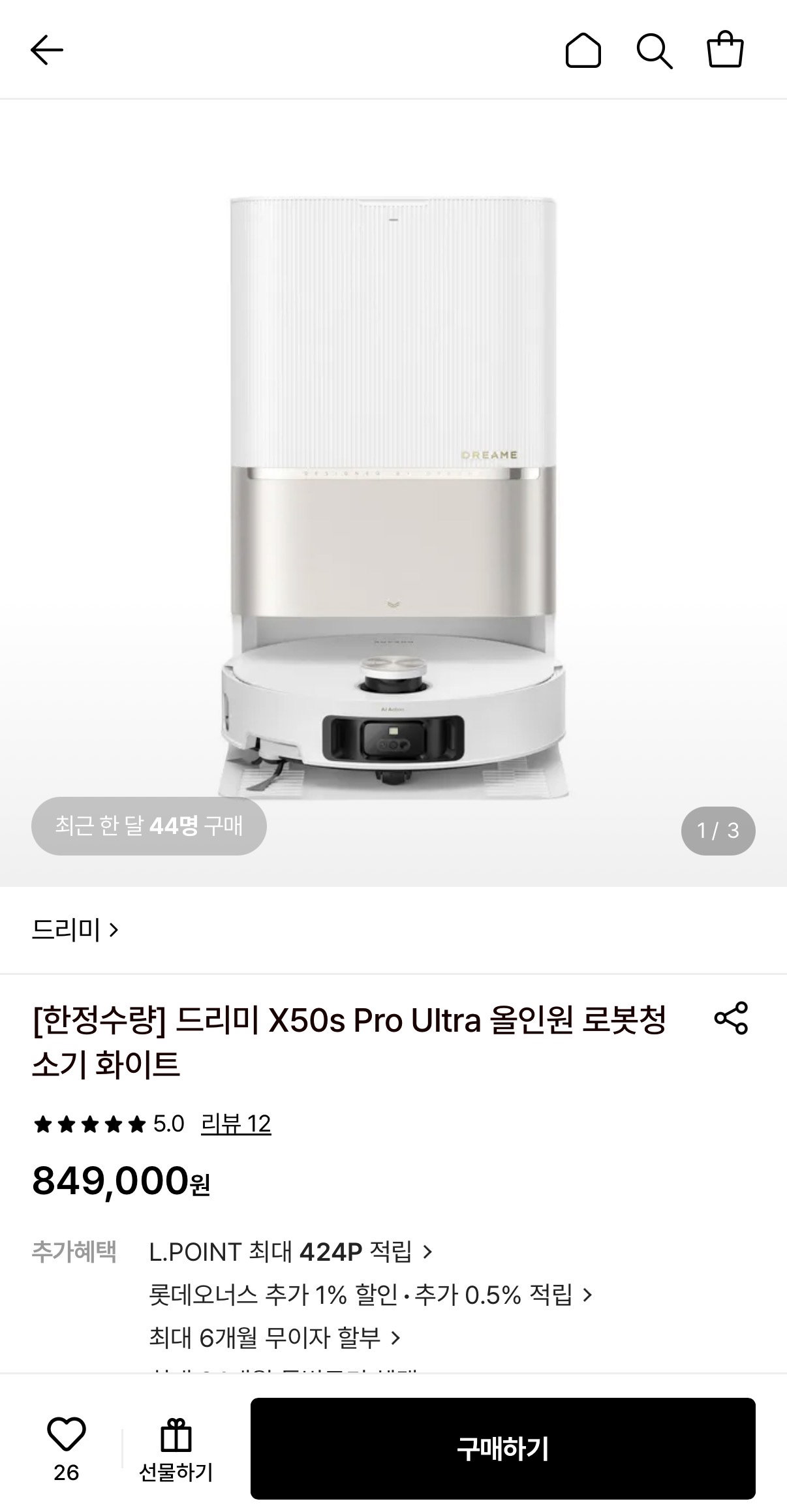Open the search magnifier icon
Image resolution: width=787 pixels, height=1512 pixels.
[x=655, y=50]
